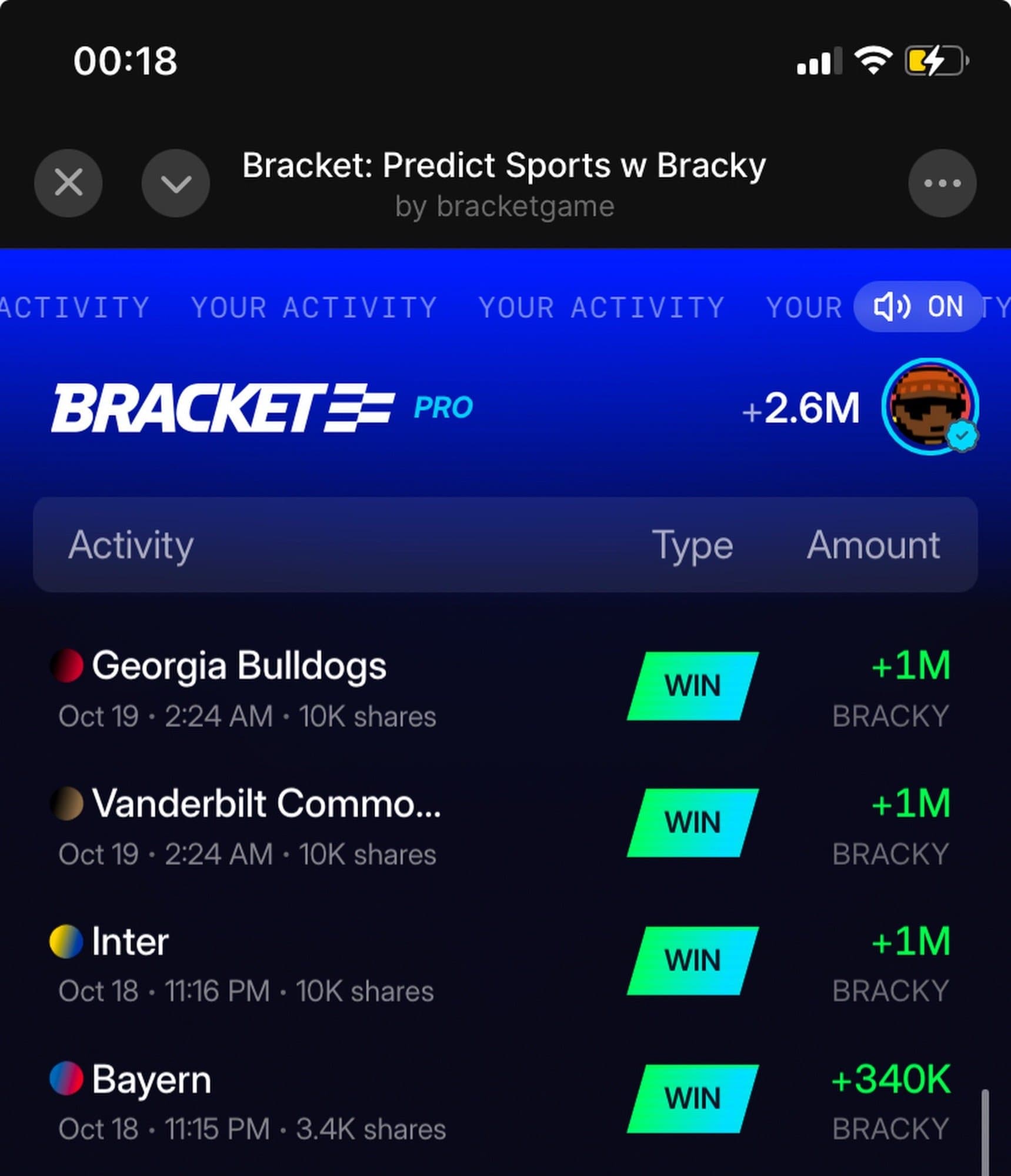Tap the +2.6M balance
Image resolution: width=1011 pixels, height=1176 pixels.
tap(800, 408)
